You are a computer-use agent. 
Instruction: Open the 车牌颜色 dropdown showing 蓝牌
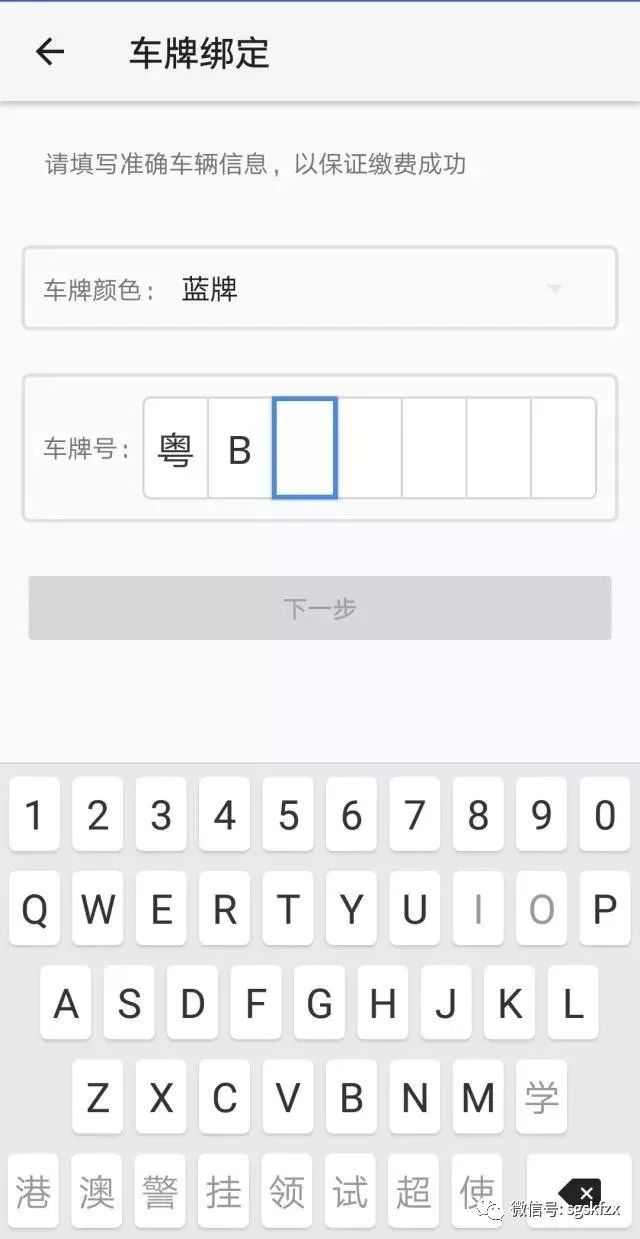pos(320,289)
